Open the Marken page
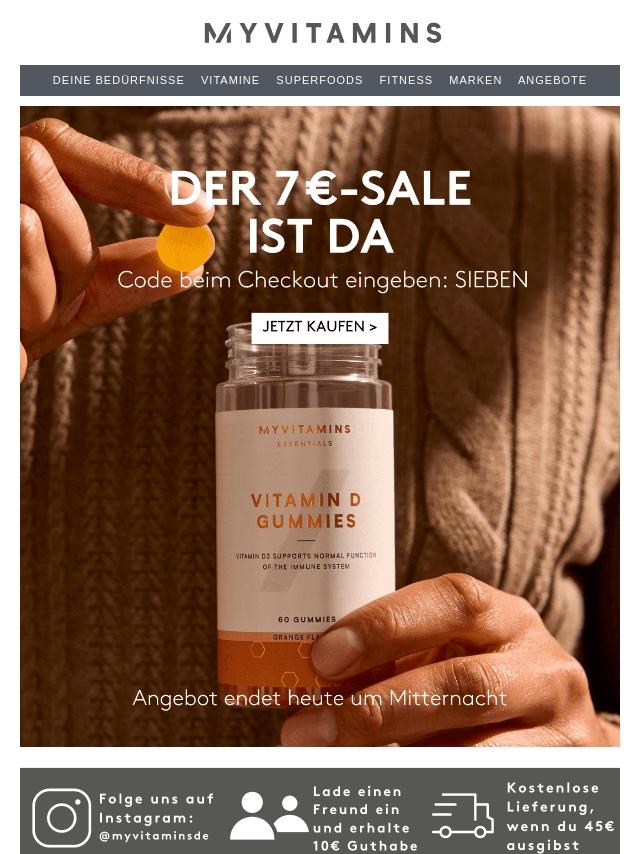 tap(475, 80)
